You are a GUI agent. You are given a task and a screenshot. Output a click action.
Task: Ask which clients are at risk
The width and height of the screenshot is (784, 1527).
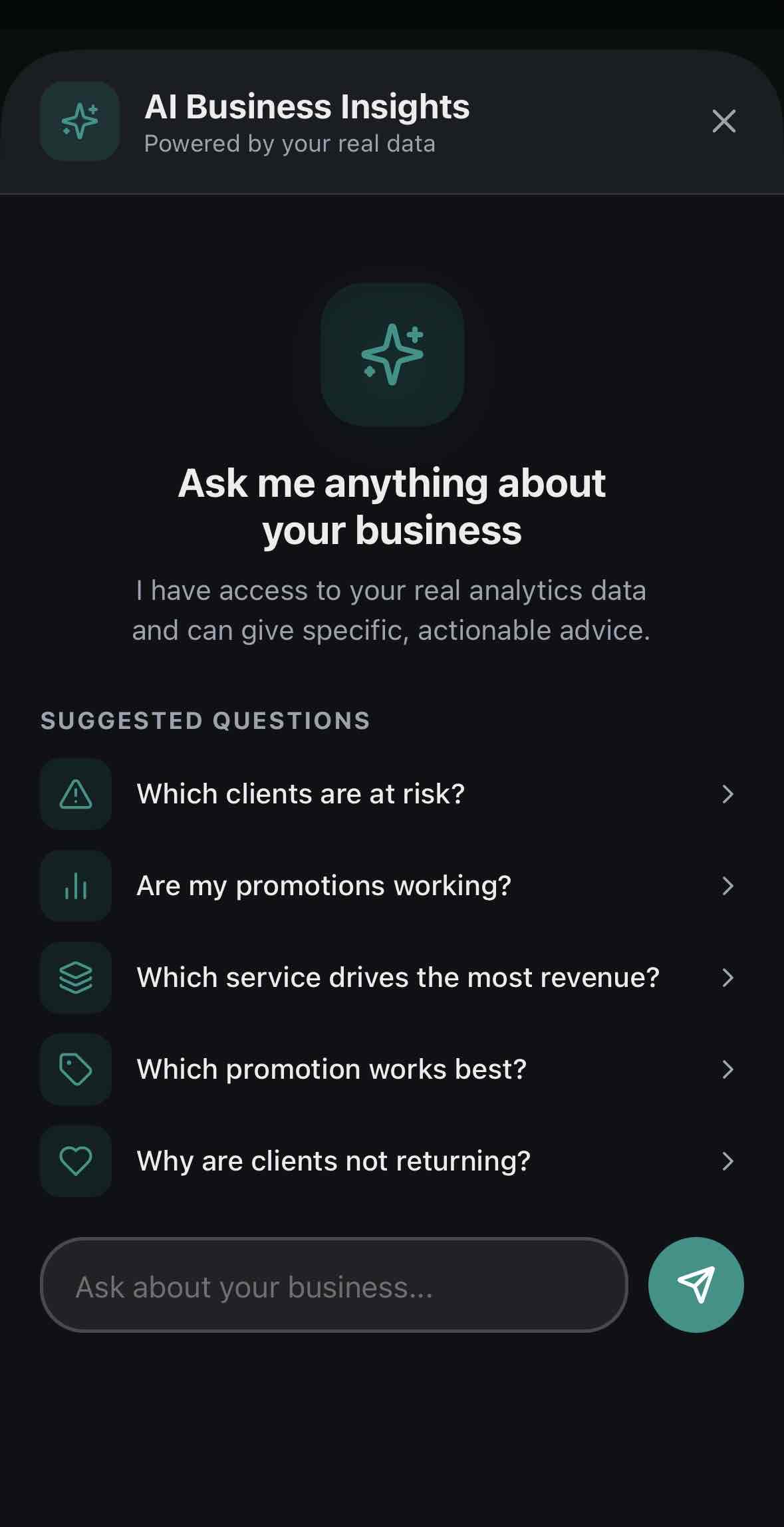pyautogui.click(x=300, y=793)
